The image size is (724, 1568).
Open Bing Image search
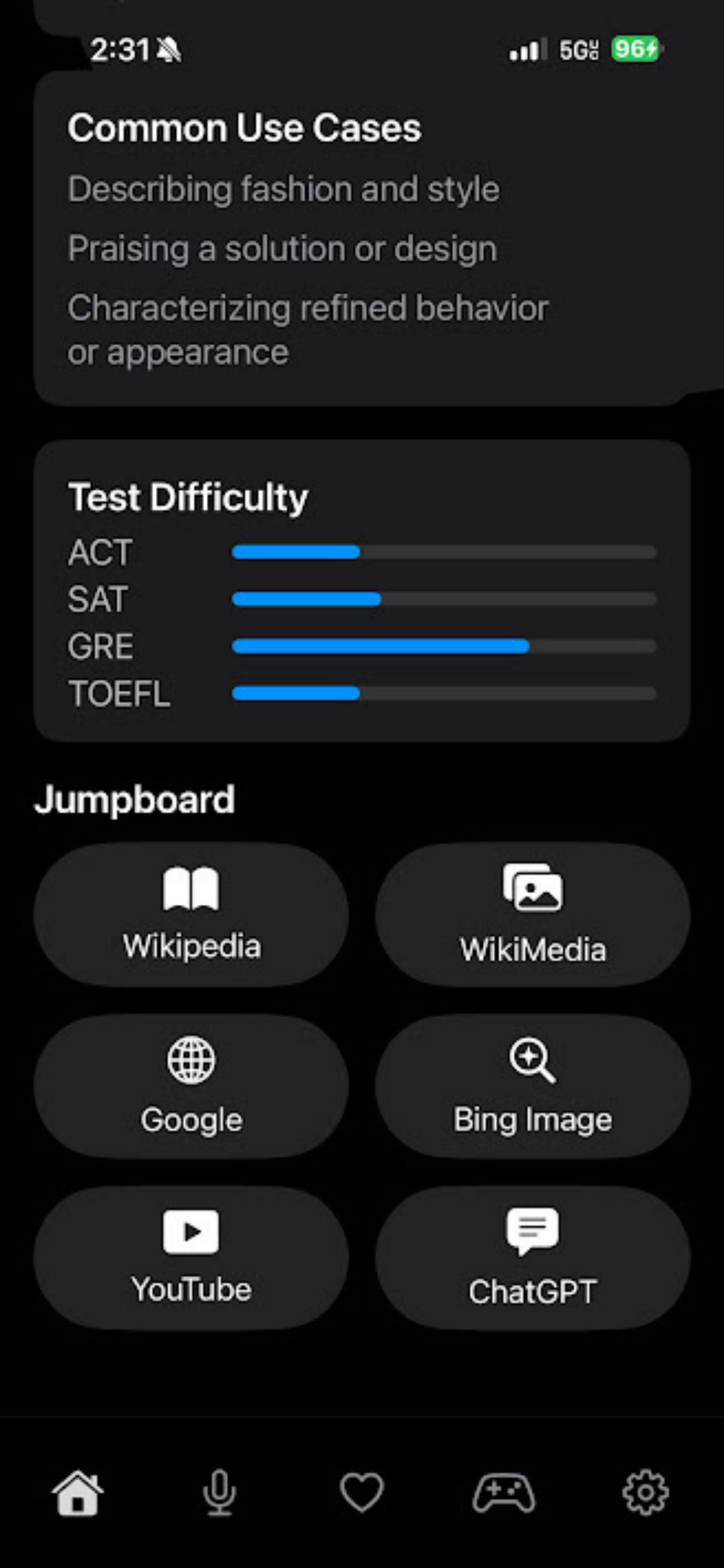tap(532, 1086)
